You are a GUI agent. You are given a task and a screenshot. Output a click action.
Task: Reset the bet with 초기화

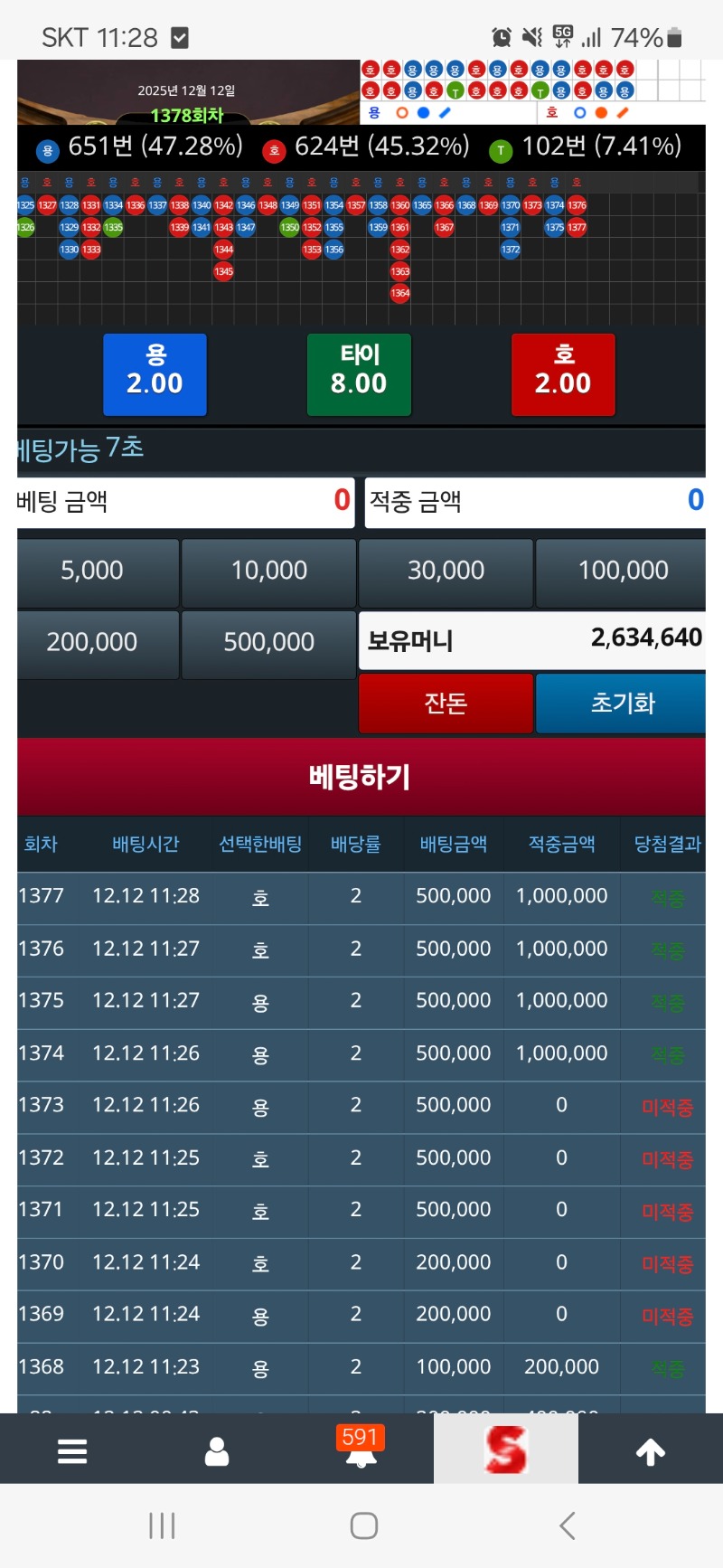(x=622, y=704)
